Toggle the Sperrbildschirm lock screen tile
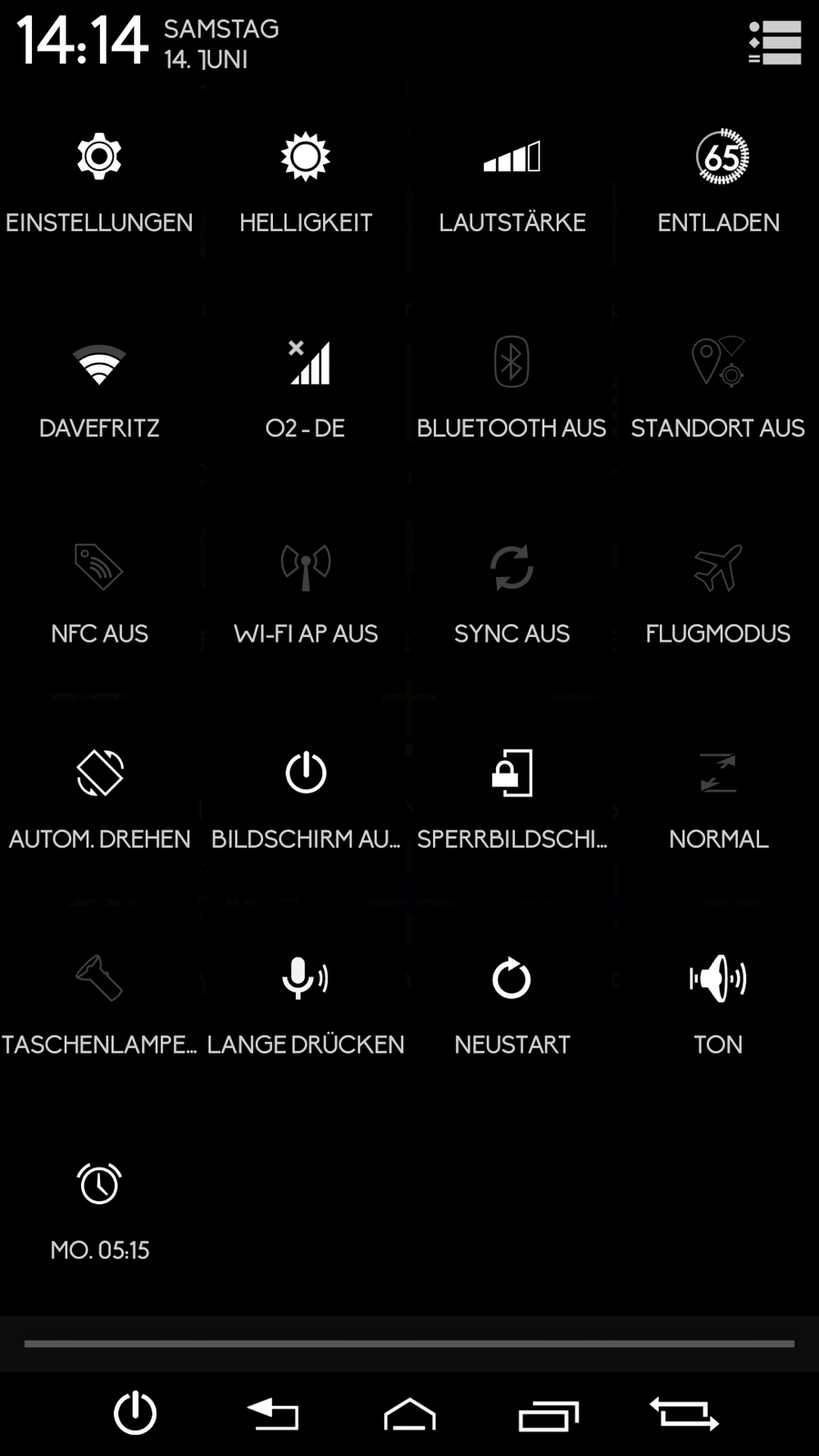The width and height of the screenshot is (819, 1456). coord(511,798)
